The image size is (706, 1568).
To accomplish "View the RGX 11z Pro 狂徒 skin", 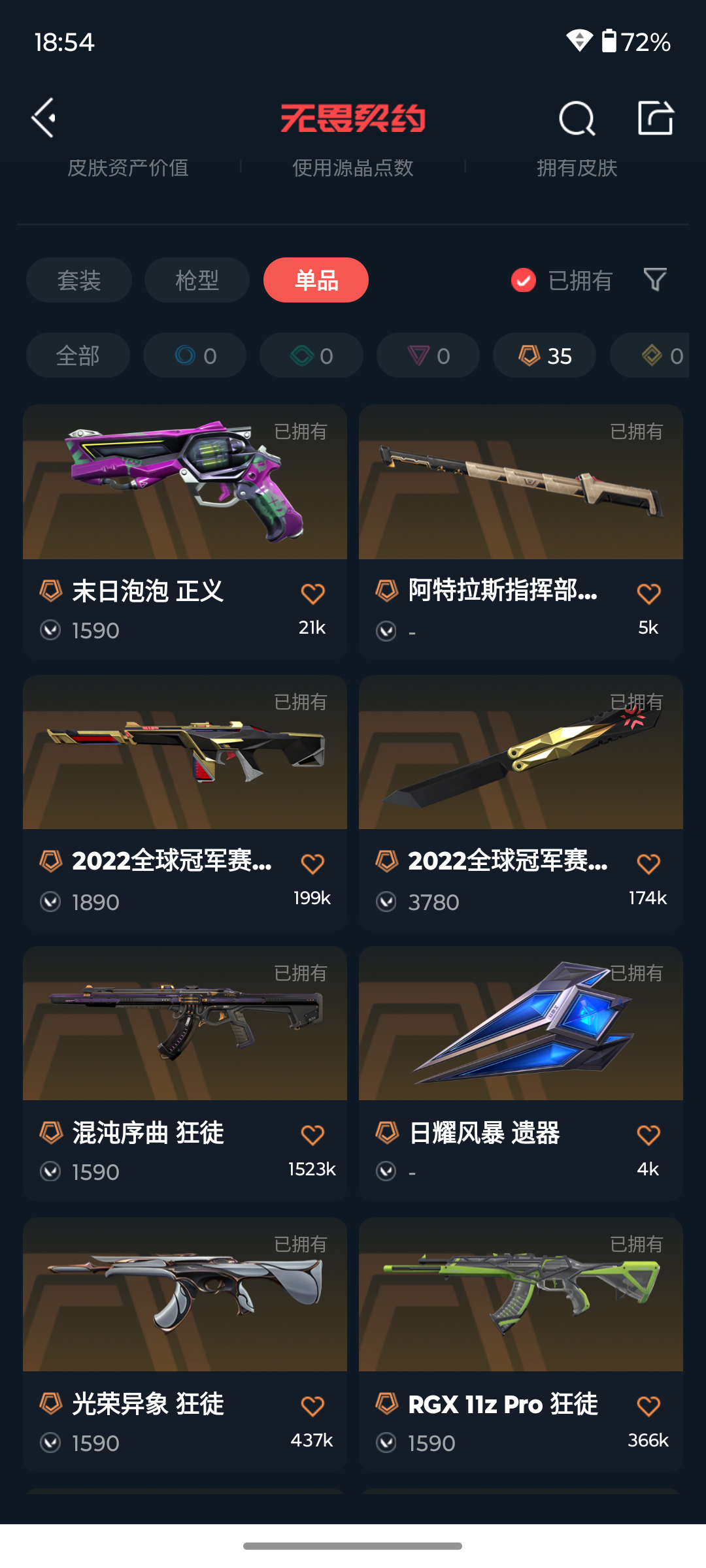I will [x=521, y=1345].
